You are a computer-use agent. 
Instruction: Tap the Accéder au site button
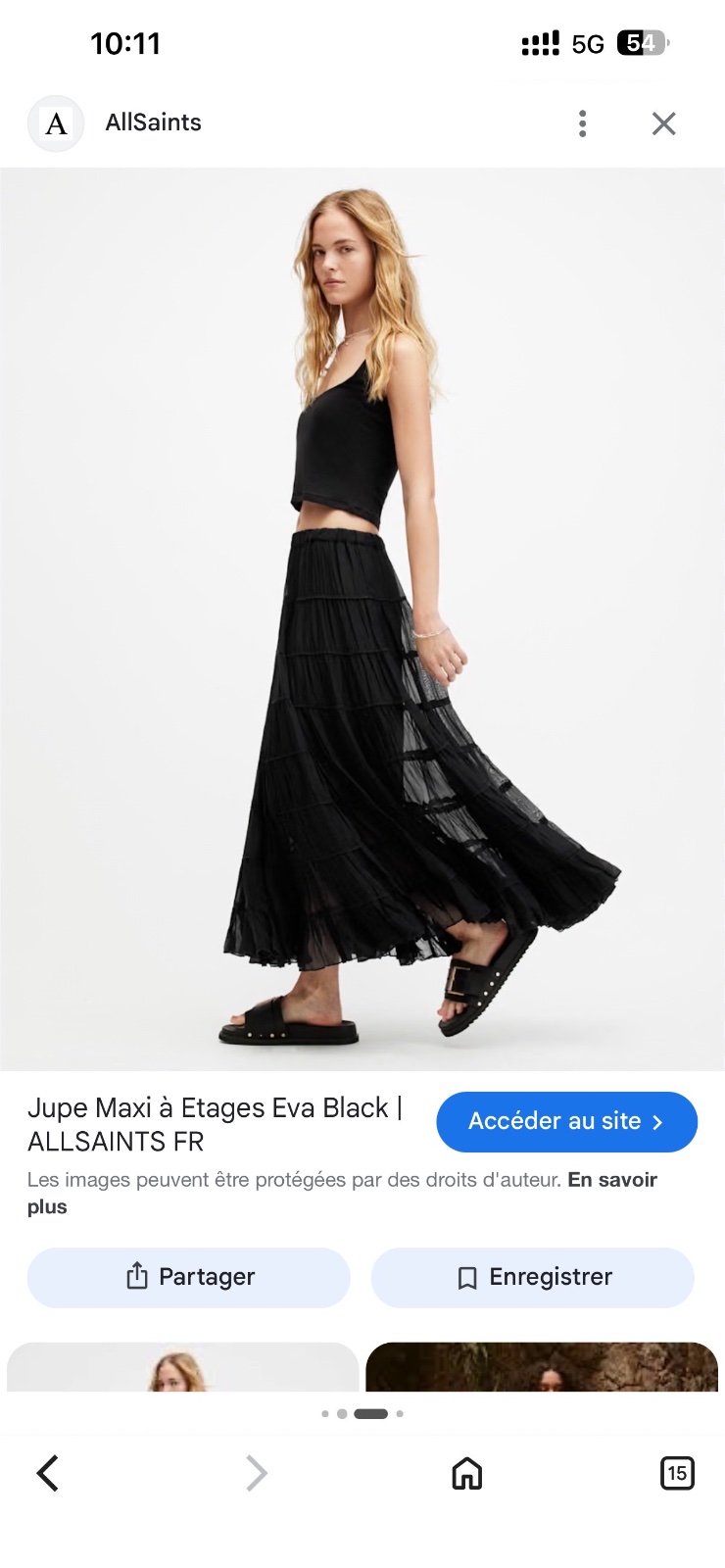[566, 1121]
